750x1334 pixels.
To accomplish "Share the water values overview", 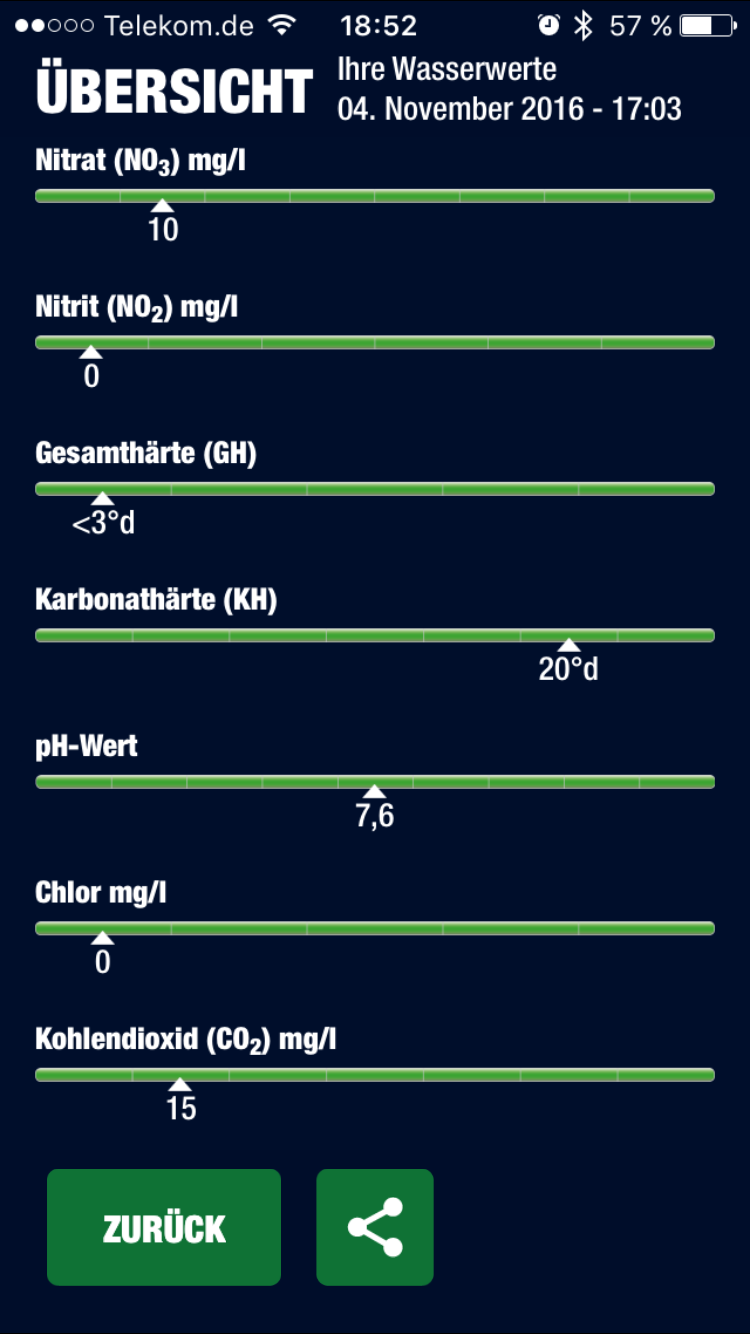I will click(x=375, y=1227).
